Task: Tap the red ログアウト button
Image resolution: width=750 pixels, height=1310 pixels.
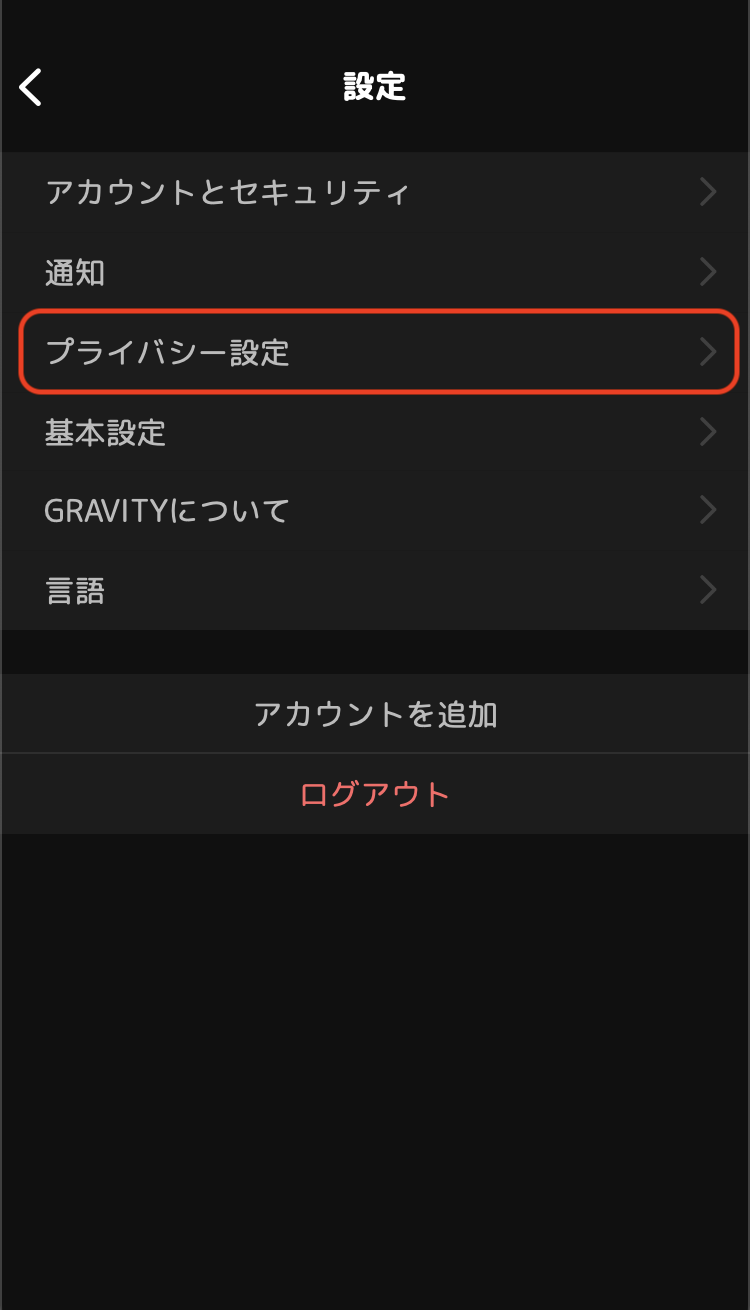Action: tap(375, 794)
